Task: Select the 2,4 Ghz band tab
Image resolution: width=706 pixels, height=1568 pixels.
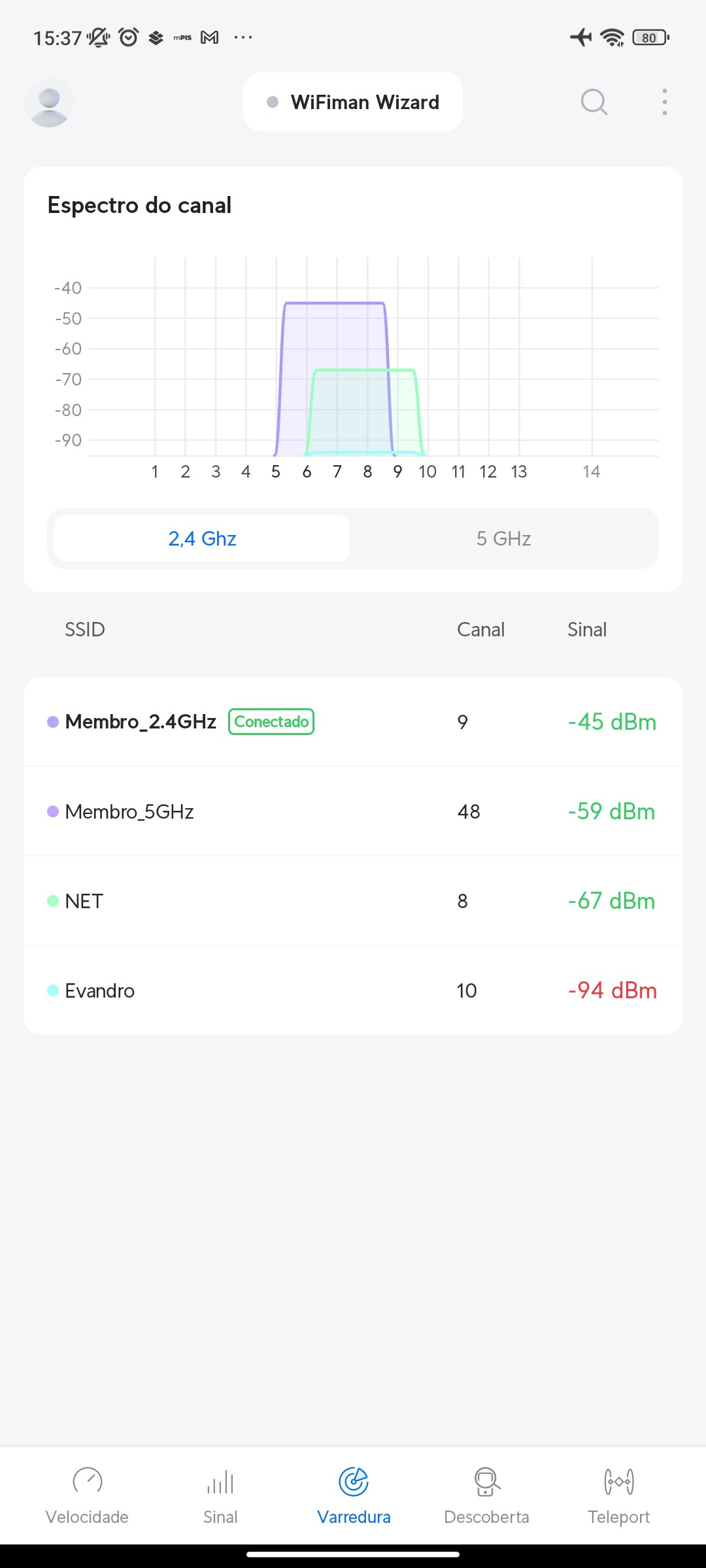Action: pos(202,538)
